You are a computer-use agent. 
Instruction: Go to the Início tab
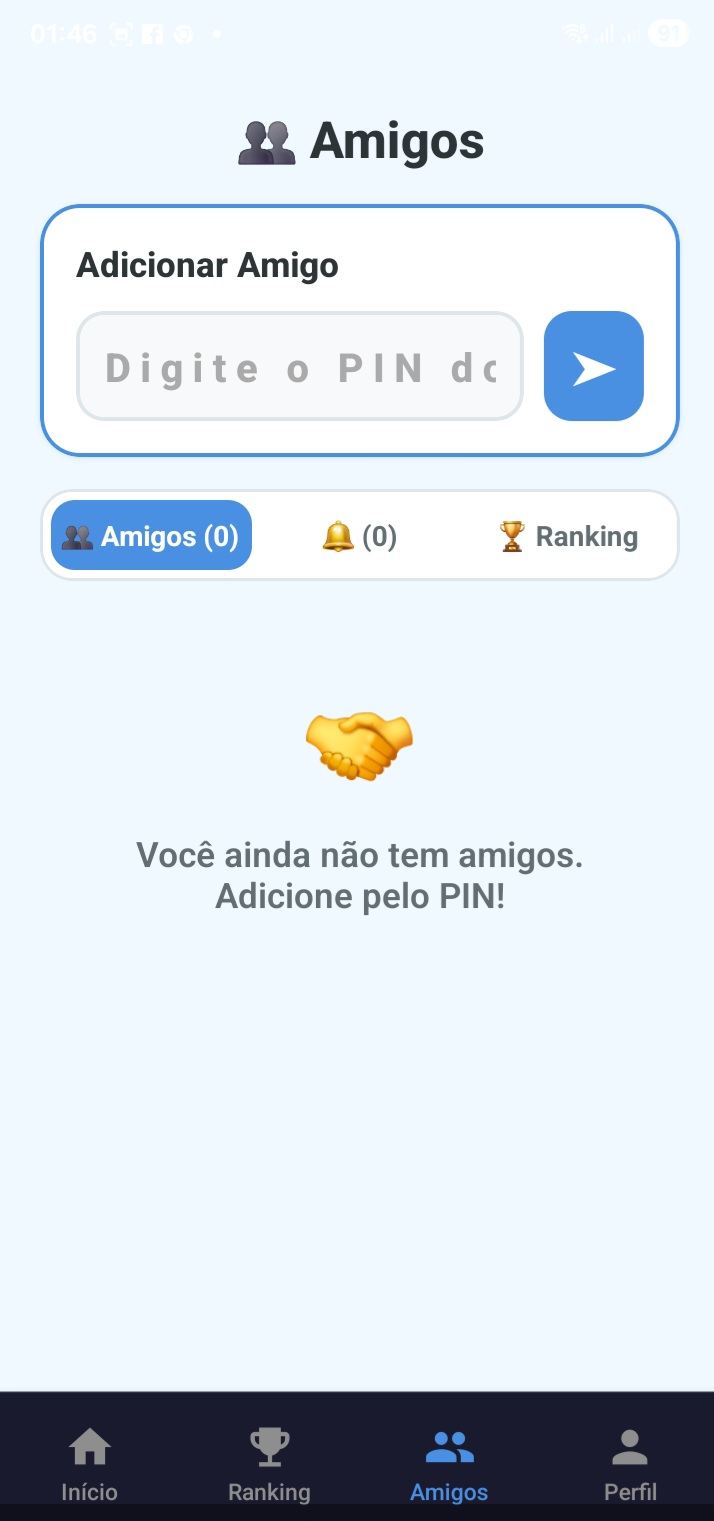tap(90, 1464)
